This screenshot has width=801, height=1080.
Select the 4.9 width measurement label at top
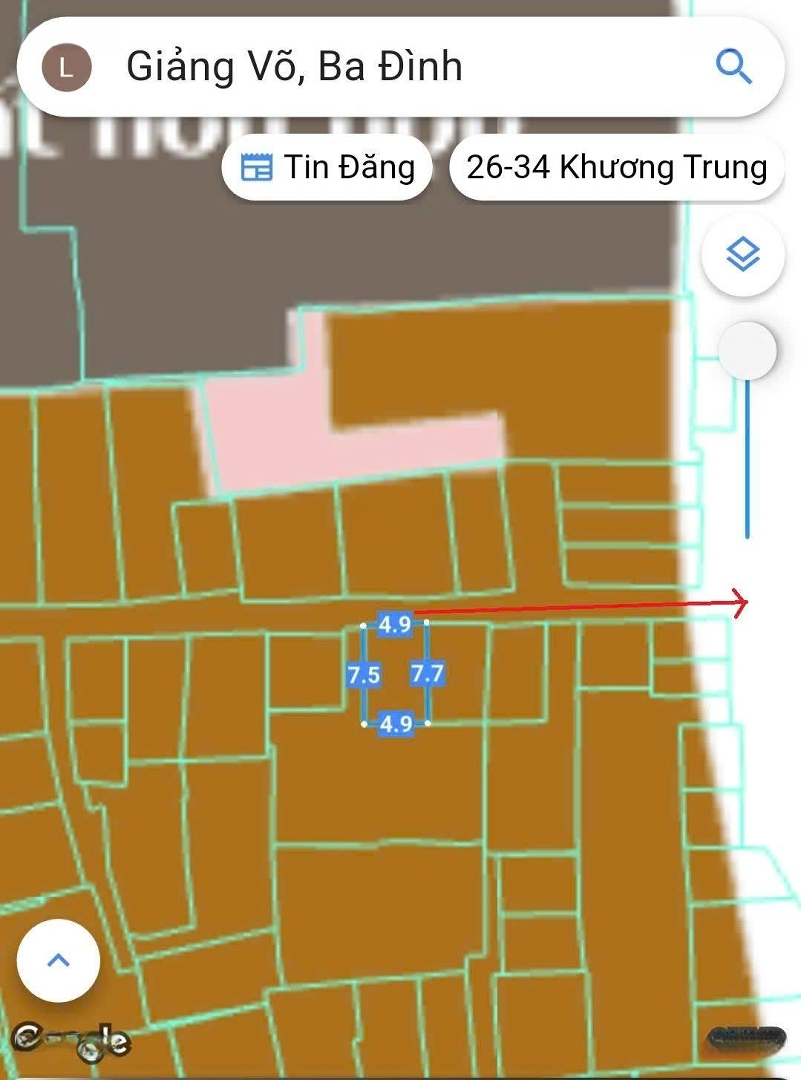point(394,626)
